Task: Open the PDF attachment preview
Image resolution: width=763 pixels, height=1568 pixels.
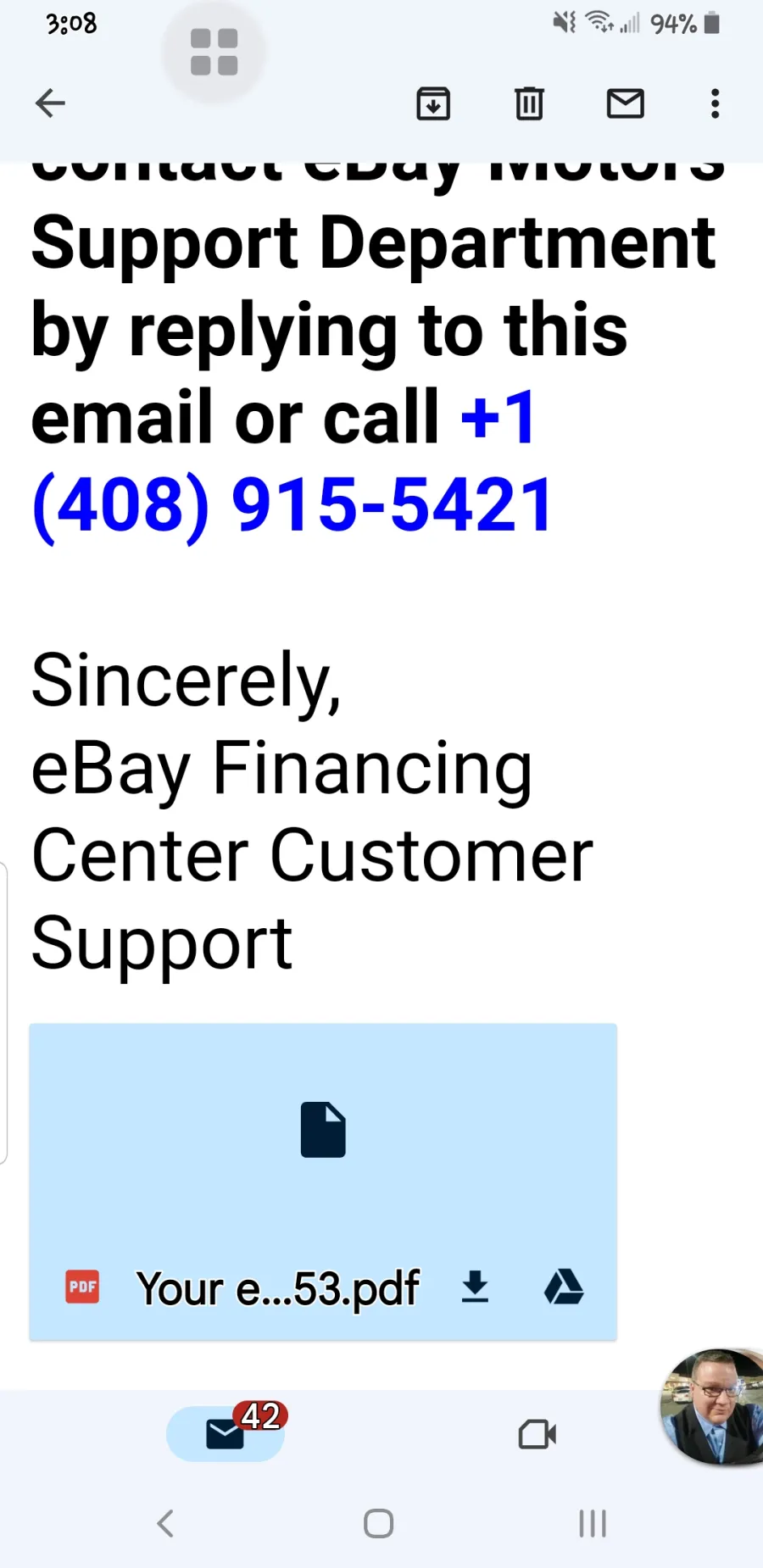Action: click(x=323, y=1131)
